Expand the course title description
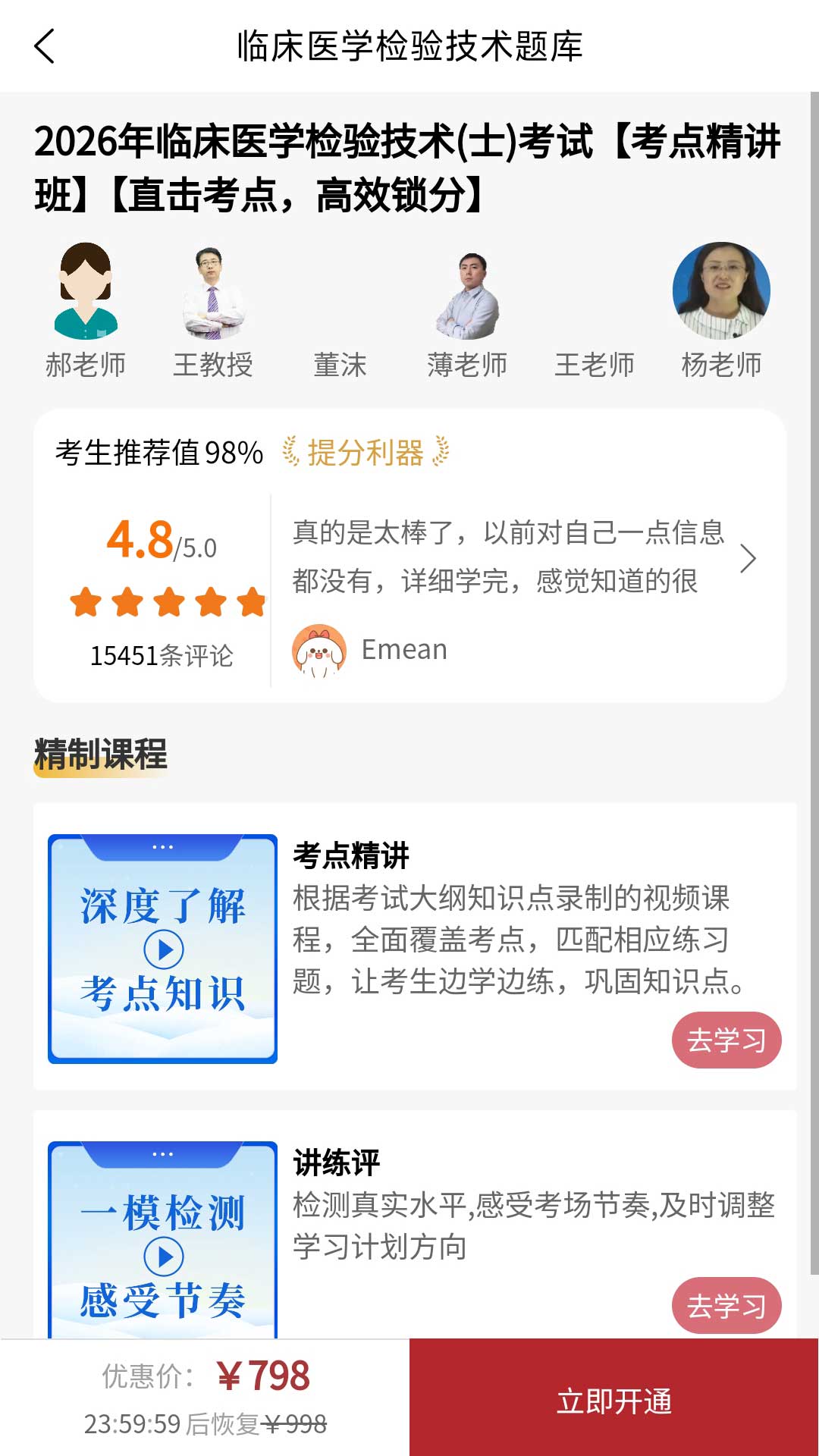The width and height of the screenshot is (819, 1456). pyautogui.click(x=409, y=167)
